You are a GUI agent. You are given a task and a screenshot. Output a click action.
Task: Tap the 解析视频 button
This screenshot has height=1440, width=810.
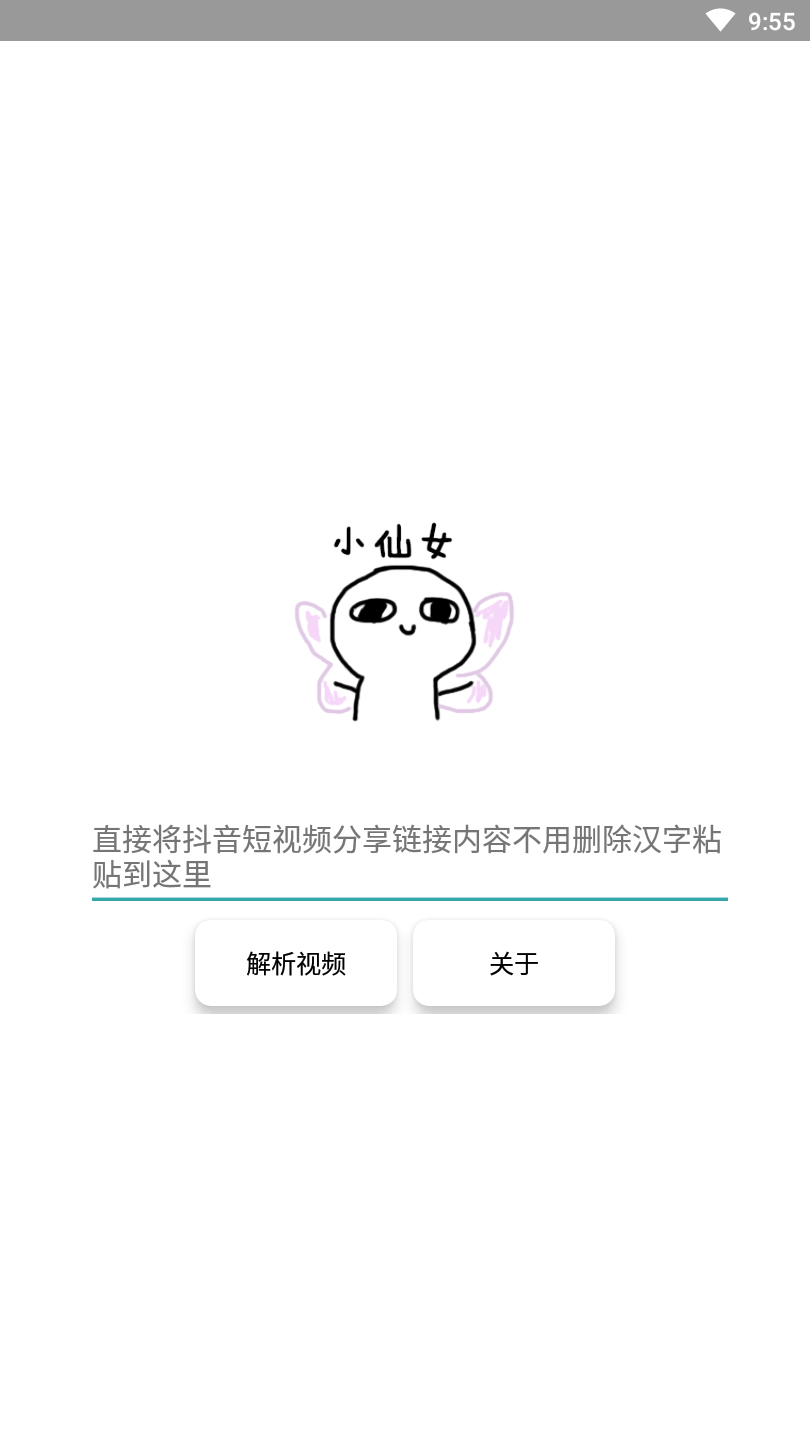coord(296,963)
